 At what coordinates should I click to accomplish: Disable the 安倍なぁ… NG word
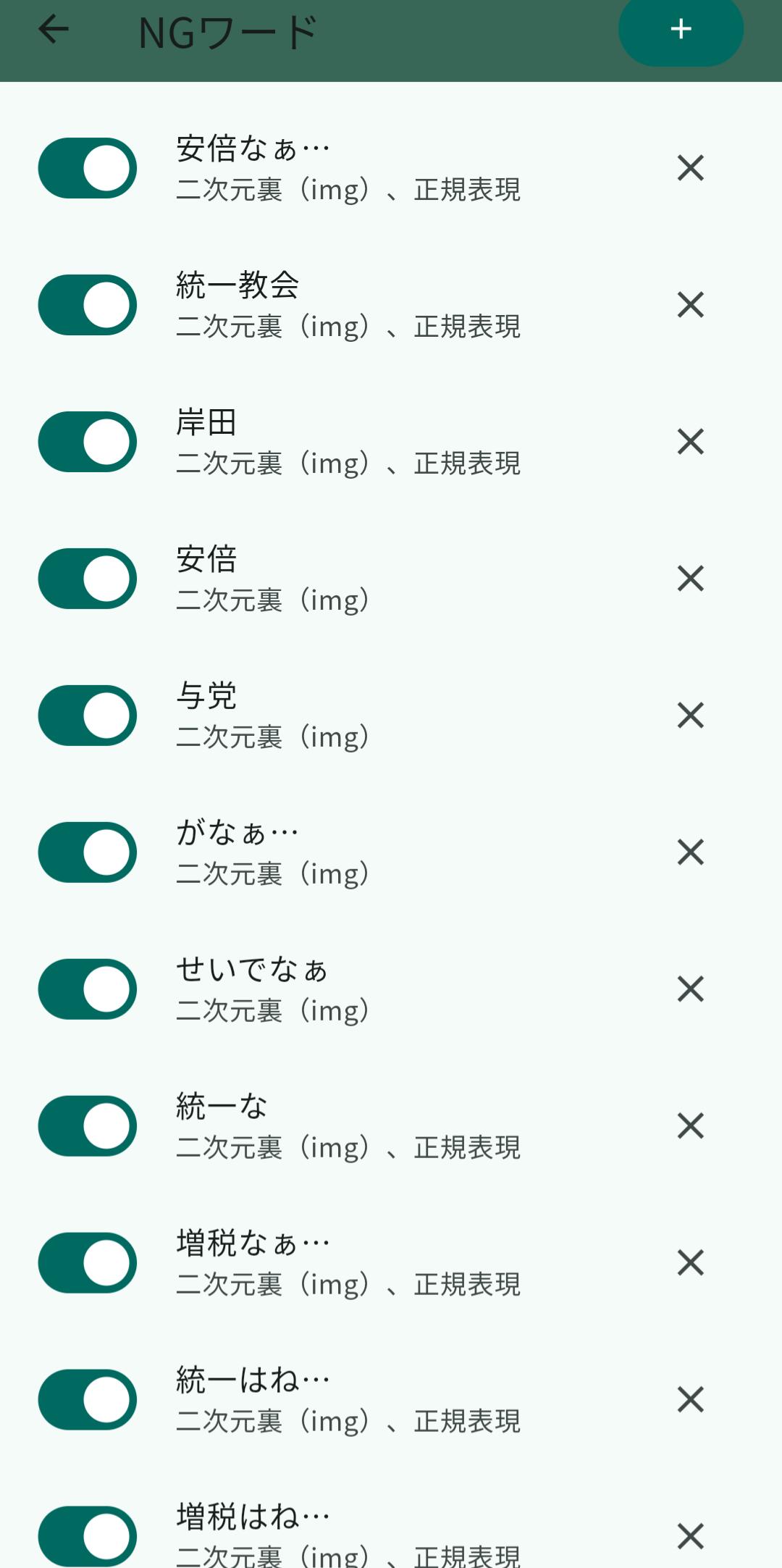88,168
